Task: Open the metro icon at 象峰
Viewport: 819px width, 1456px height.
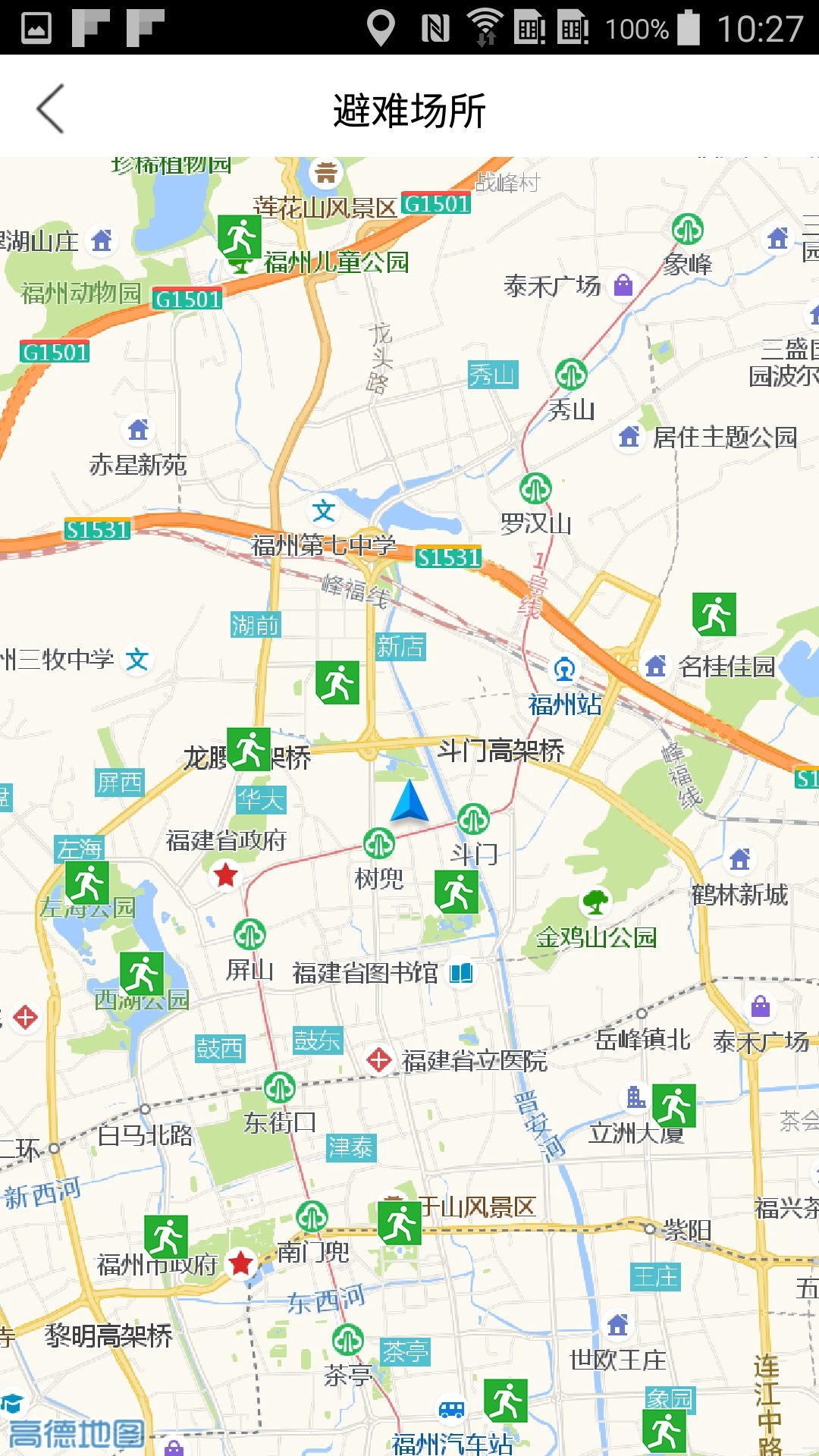Action: [x=686, y=227]
